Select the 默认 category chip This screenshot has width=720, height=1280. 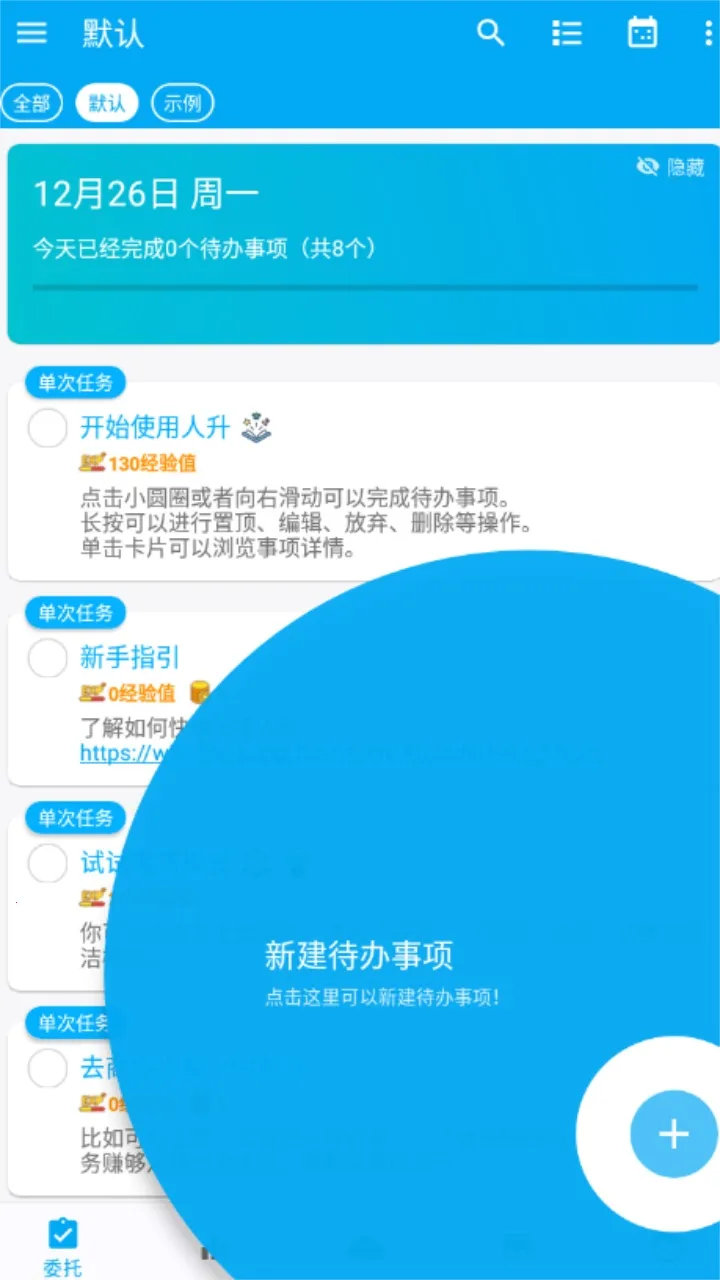coord(107,103)
